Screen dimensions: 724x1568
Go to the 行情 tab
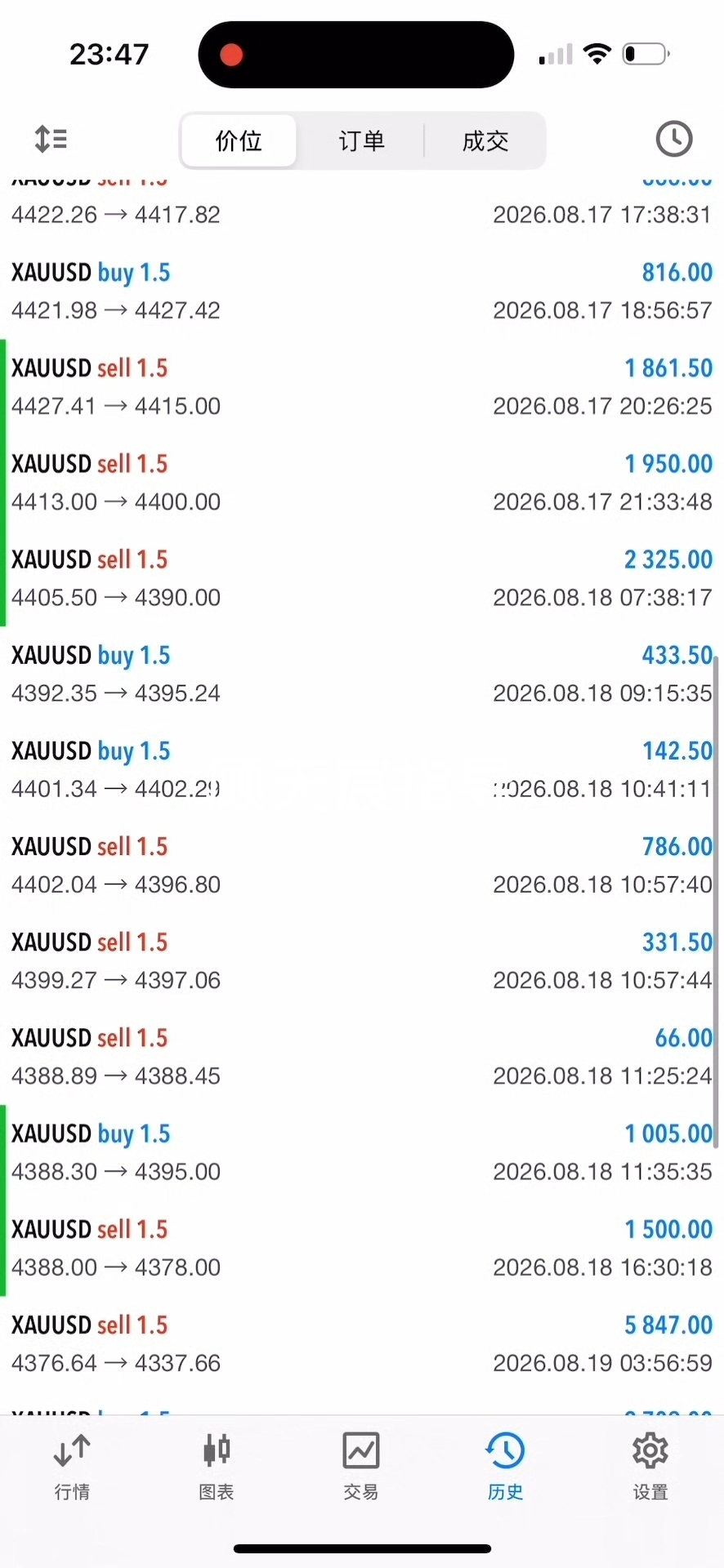click(x=72, y=1468)
